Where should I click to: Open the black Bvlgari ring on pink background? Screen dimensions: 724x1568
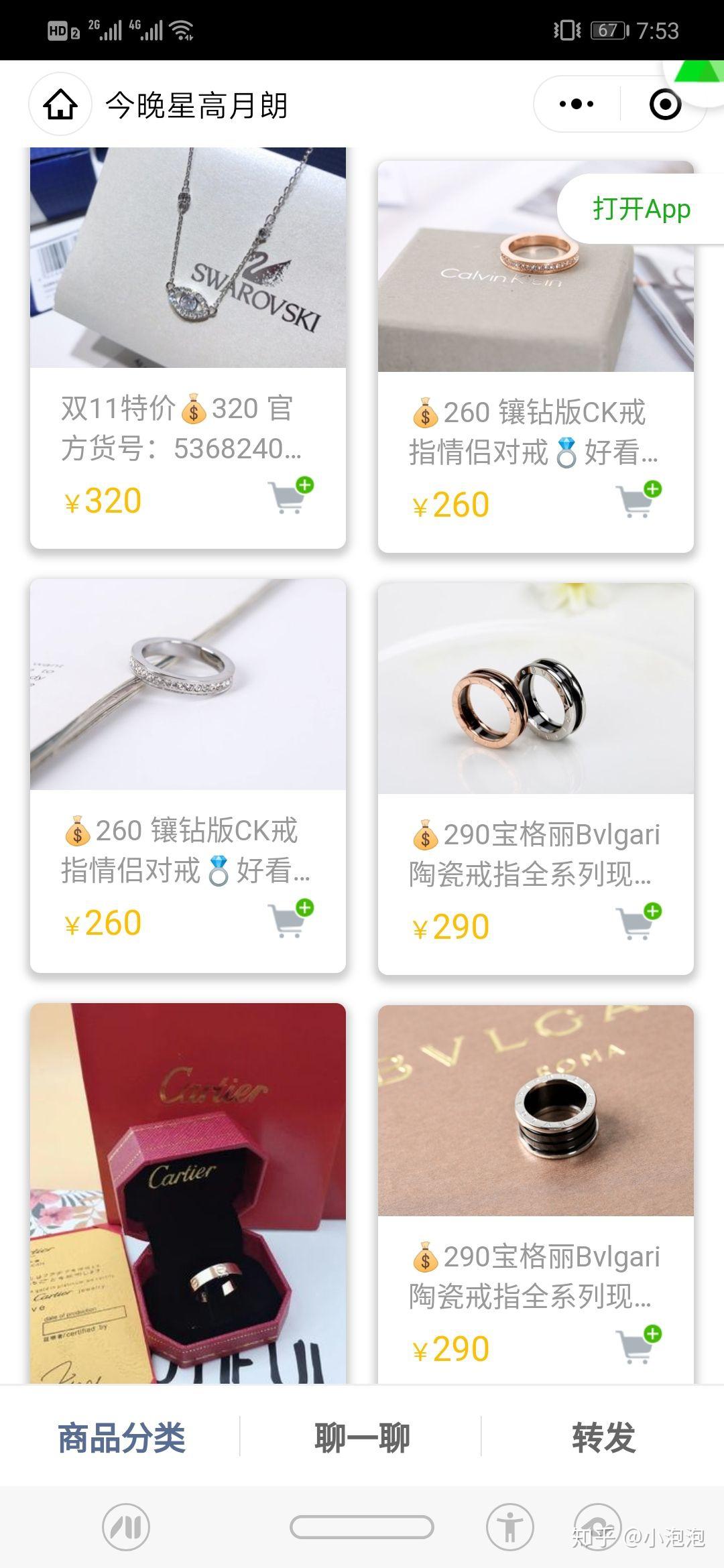535,1111
